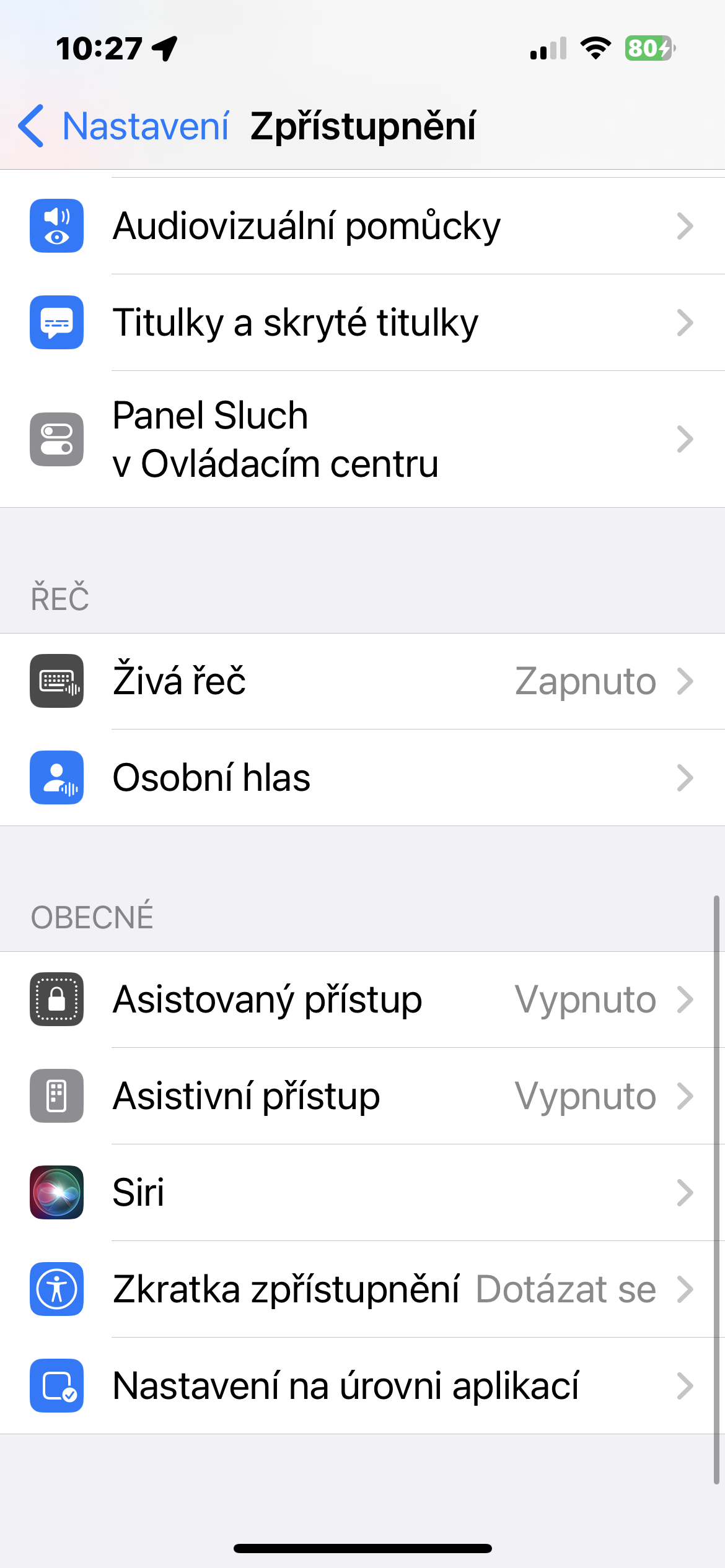Open Asistovaný přístup settings
725x1568 pixels.
pyautogui.click(x=362, y=1000)
